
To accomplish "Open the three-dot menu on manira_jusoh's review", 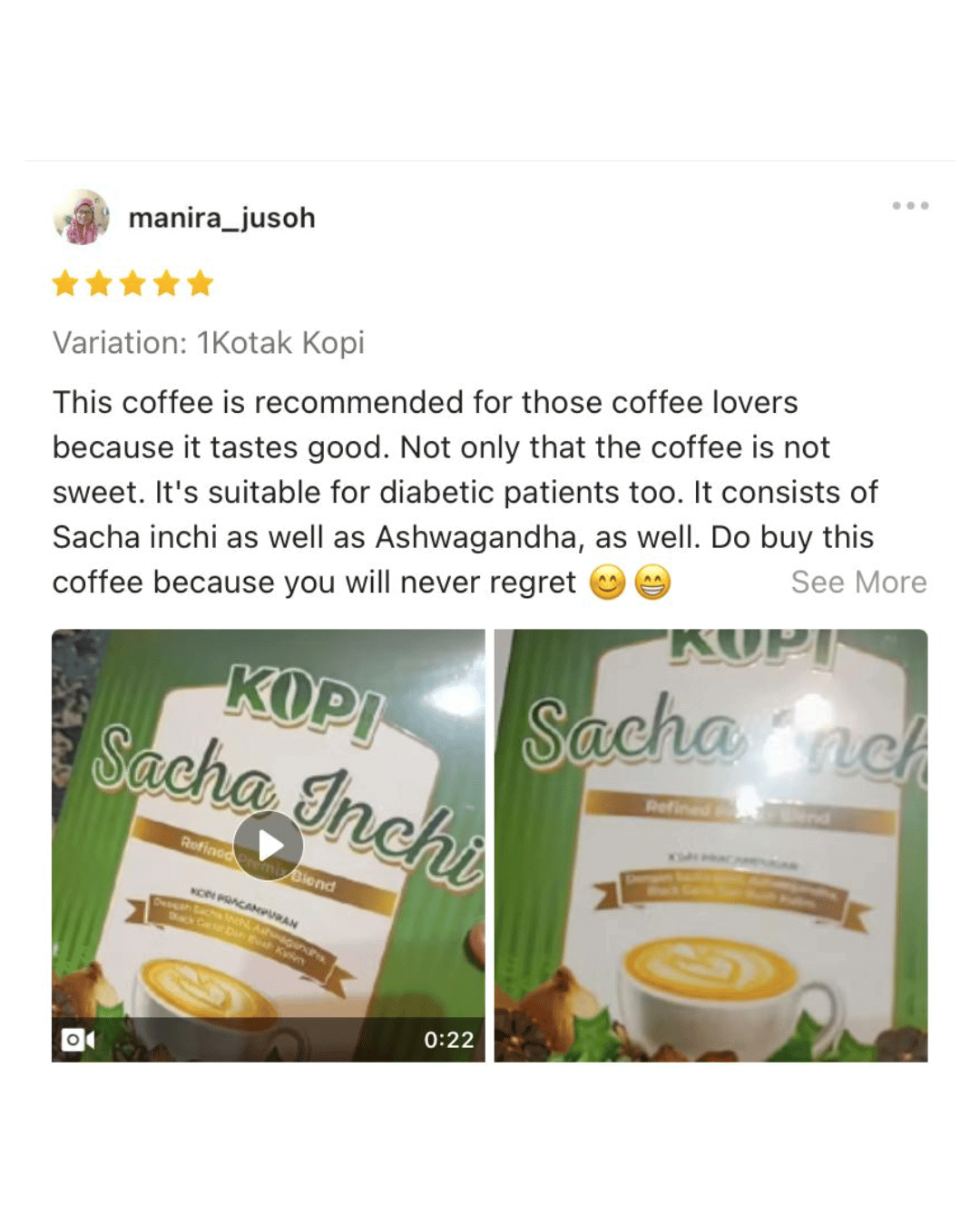I will (909, 206).
